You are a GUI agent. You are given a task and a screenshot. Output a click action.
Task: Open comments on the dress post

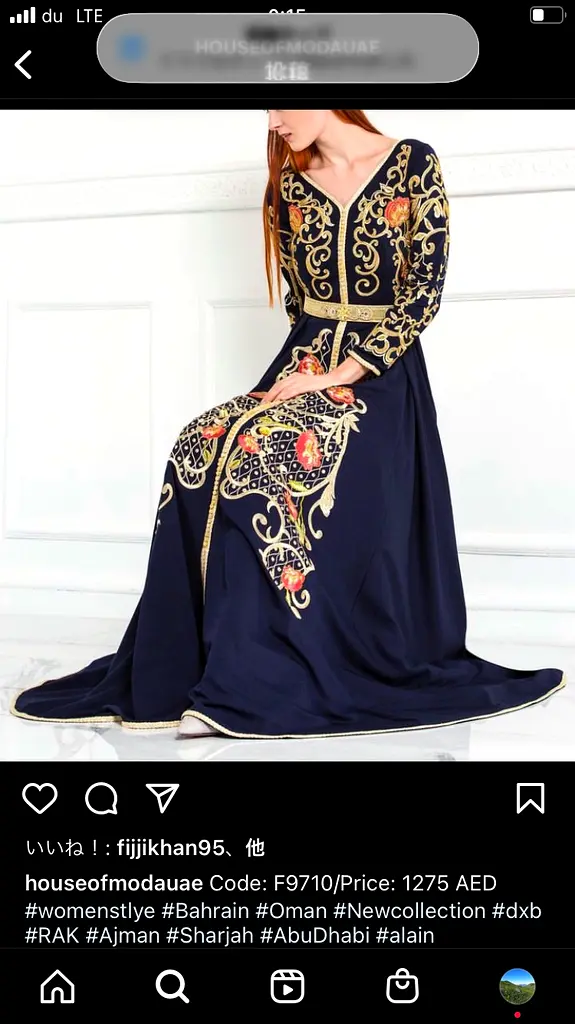[101, 798]
